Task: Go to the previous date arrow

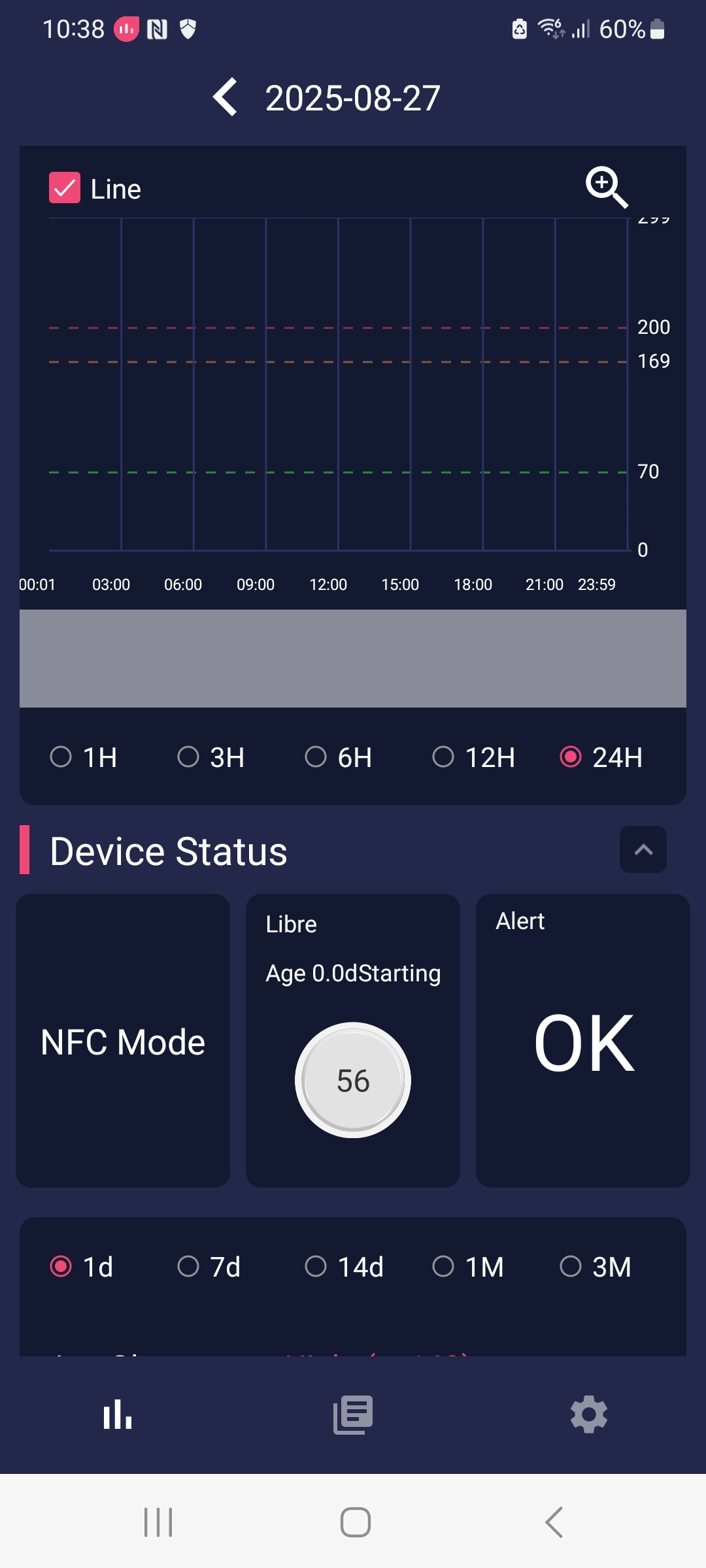Action: tap(226, 97)
